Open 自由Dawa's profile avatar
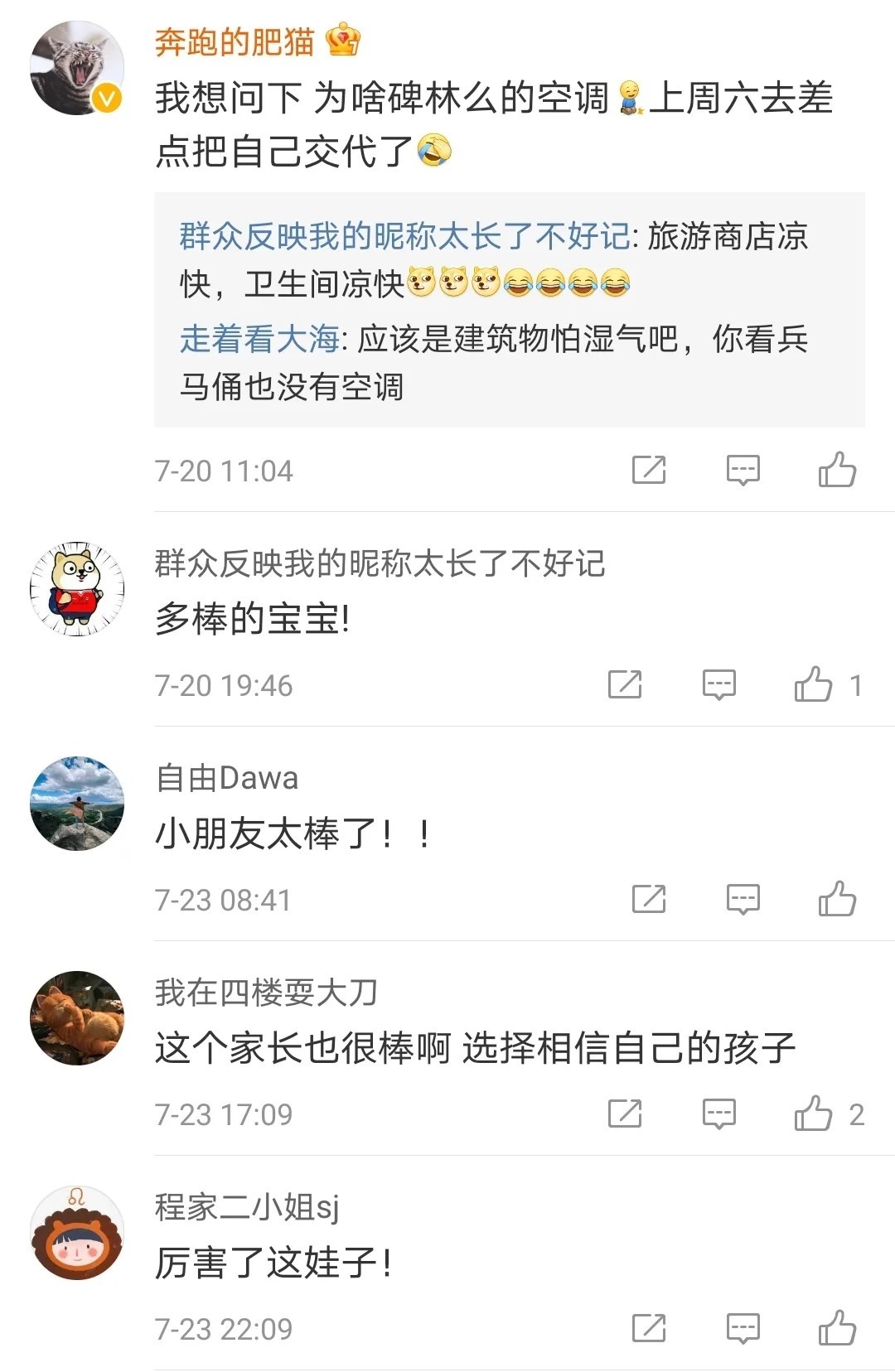 click(77, 803)
